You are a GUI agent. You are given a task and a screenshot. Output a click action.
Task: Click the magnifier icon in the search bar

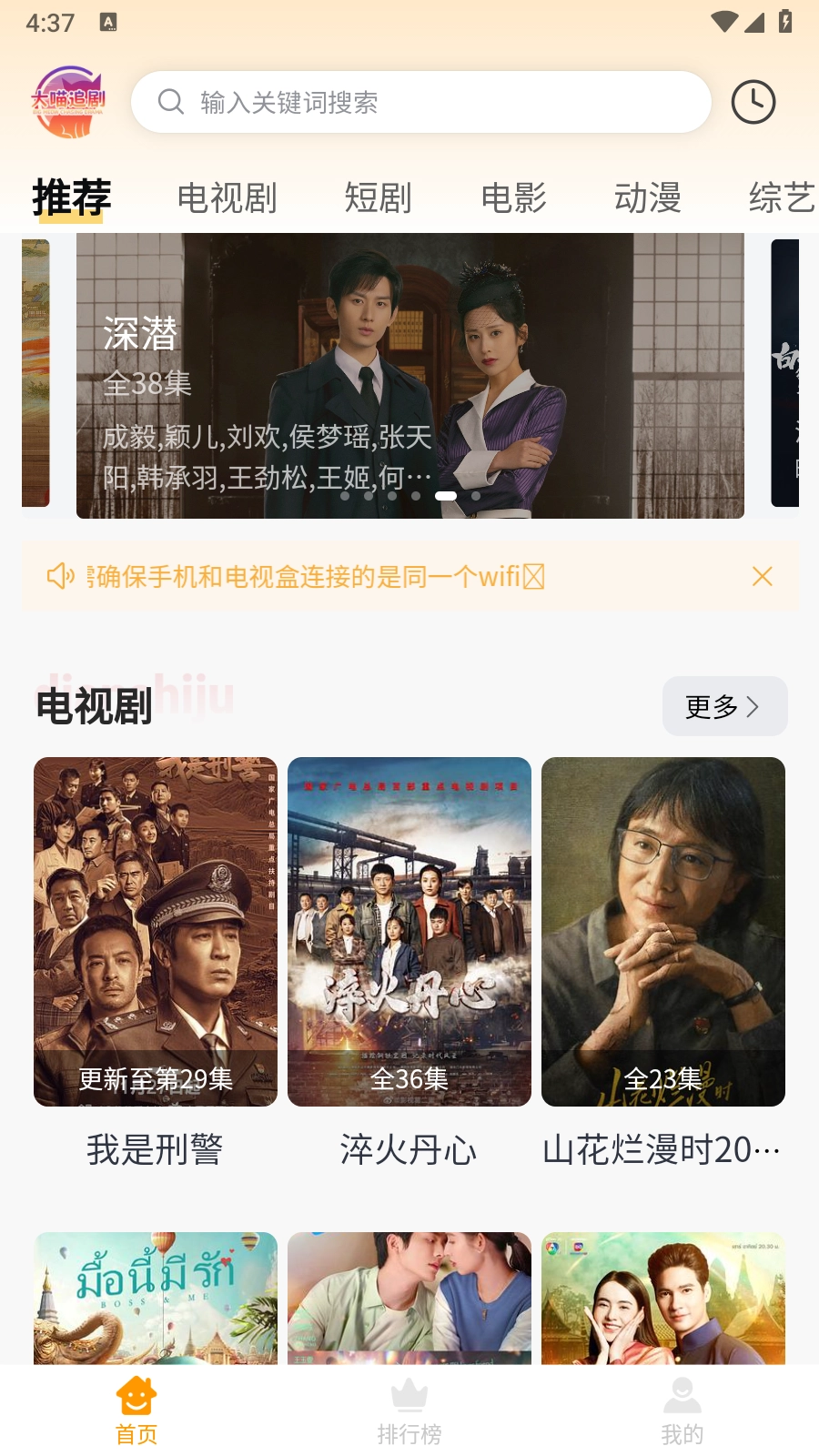click(169, 102)
